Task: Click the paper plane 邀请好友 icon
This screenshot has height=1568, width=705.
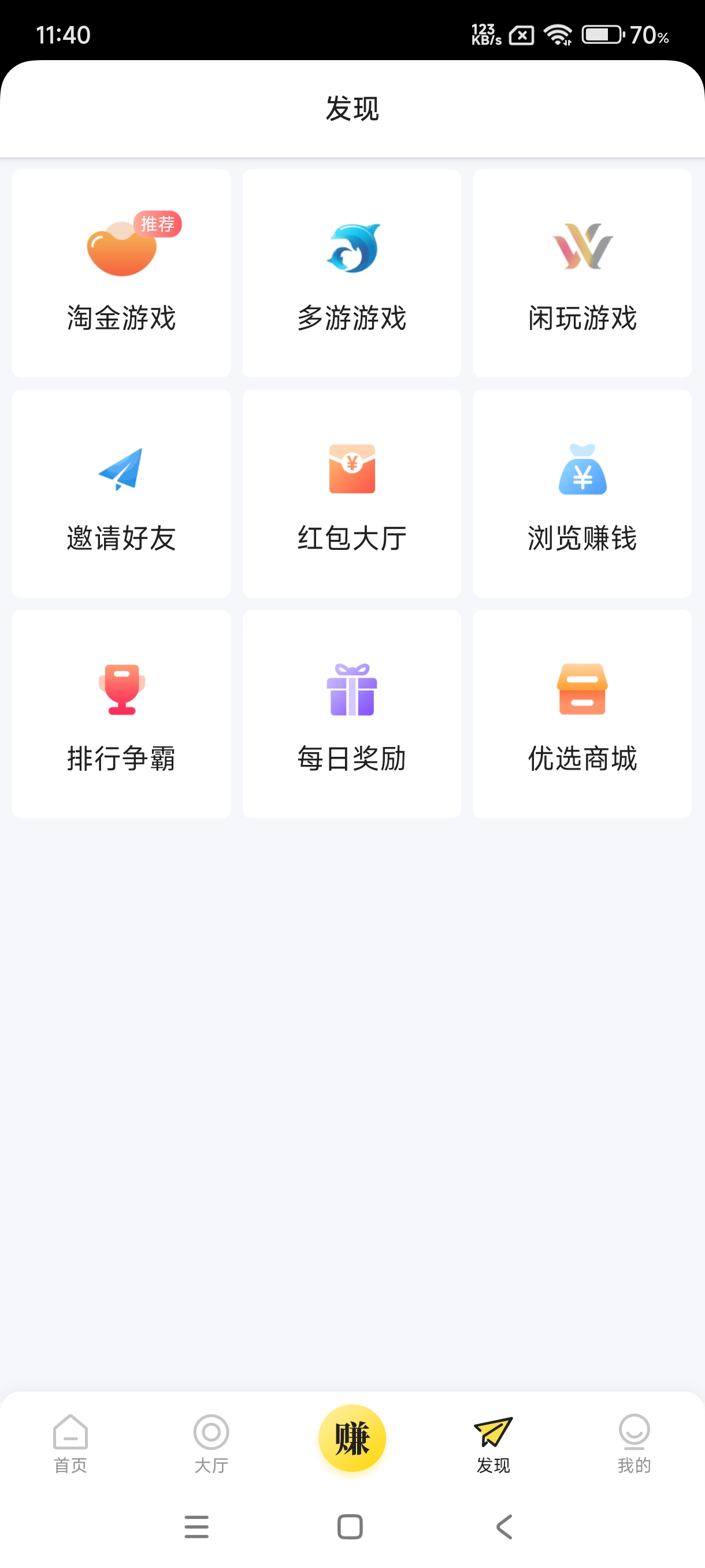Action: (x=120, y=472)
